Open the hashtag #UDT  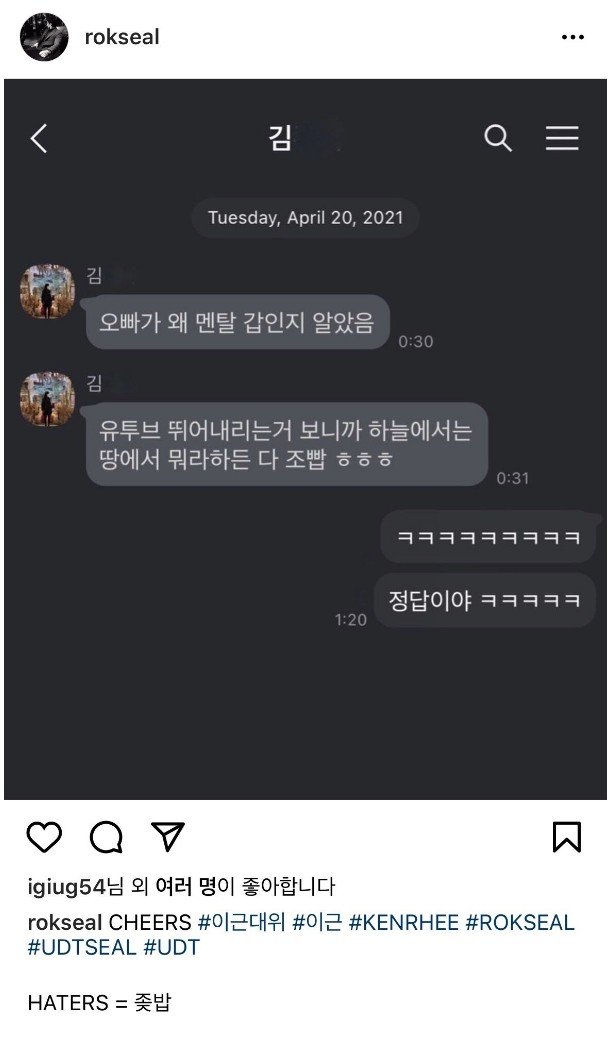click(171, 947)
